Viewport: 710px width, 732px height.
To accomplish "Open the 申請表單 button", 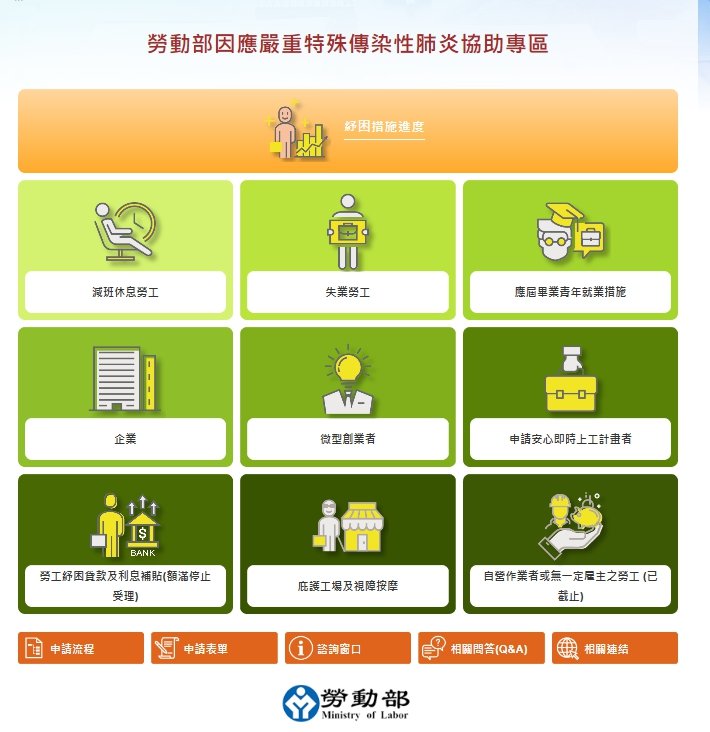I will [214, 648].
